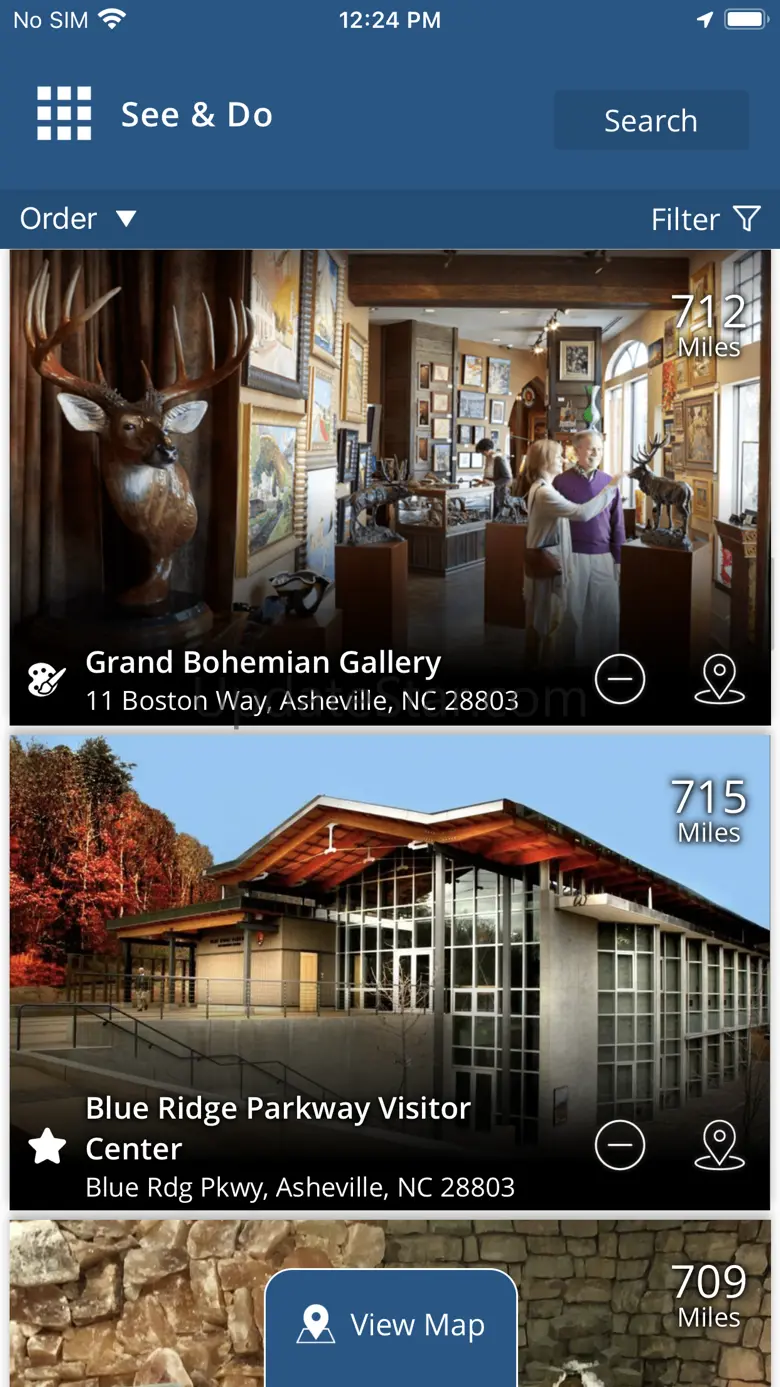Open the Filter options

pos(705,219)
